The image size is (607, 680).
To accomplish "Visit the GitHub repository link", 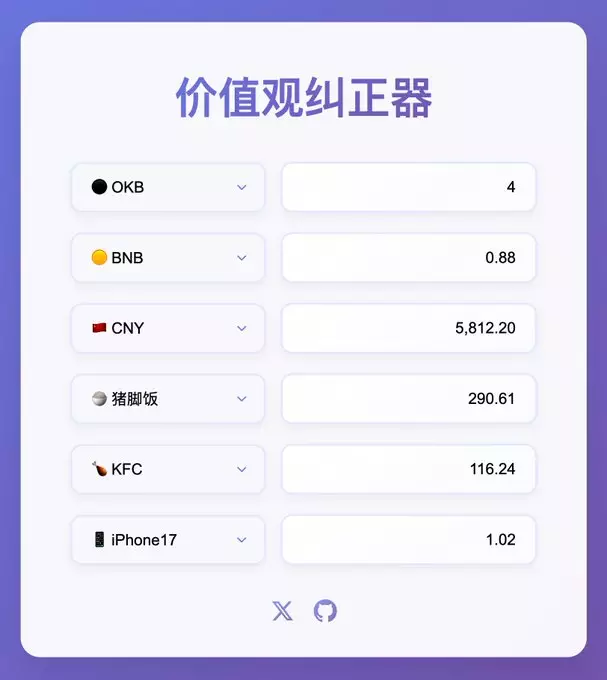I will click(325, 611).
